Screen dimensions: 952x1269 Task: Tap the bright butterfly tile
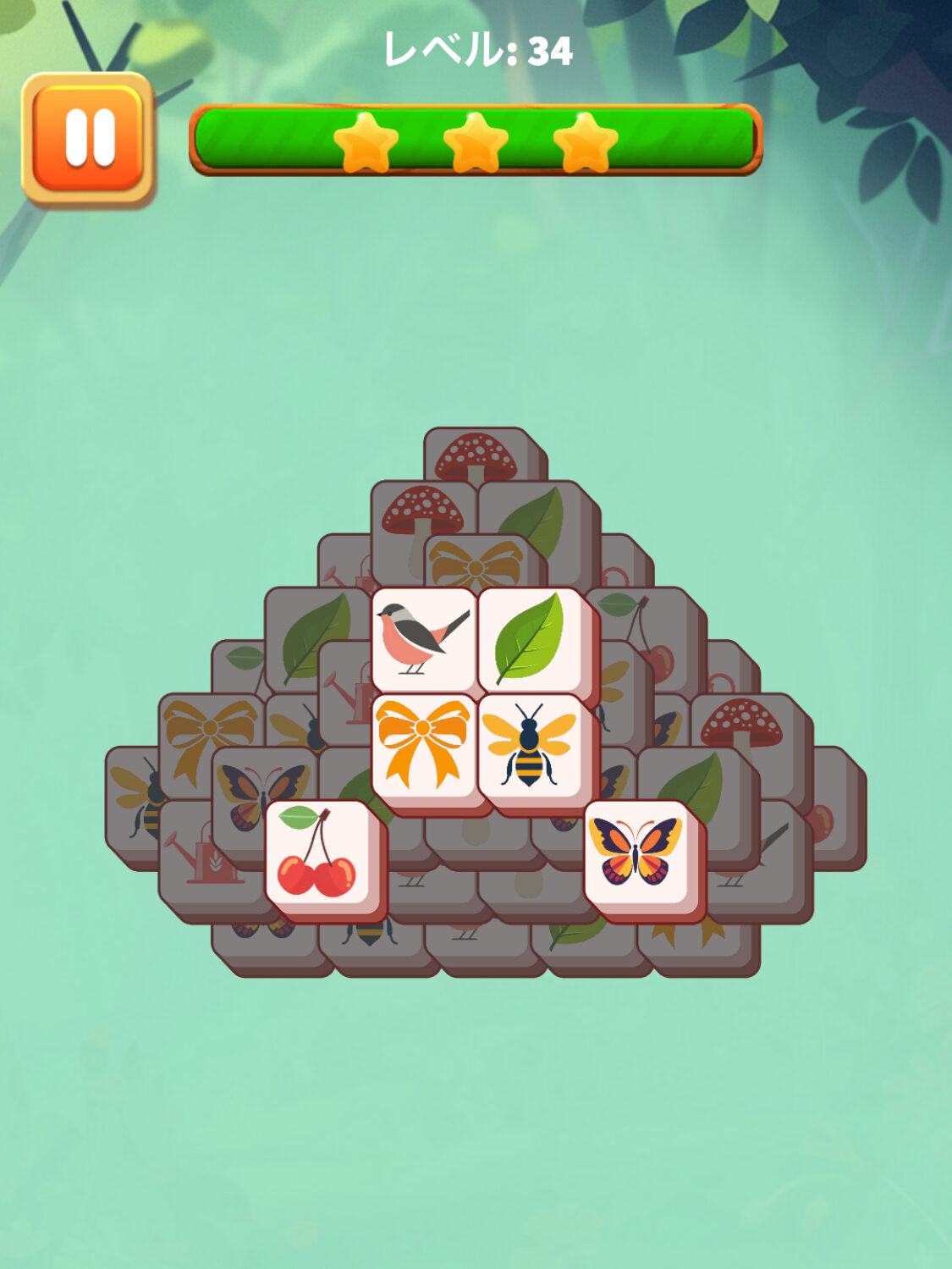pyautogui.click(x=636, y=853)
